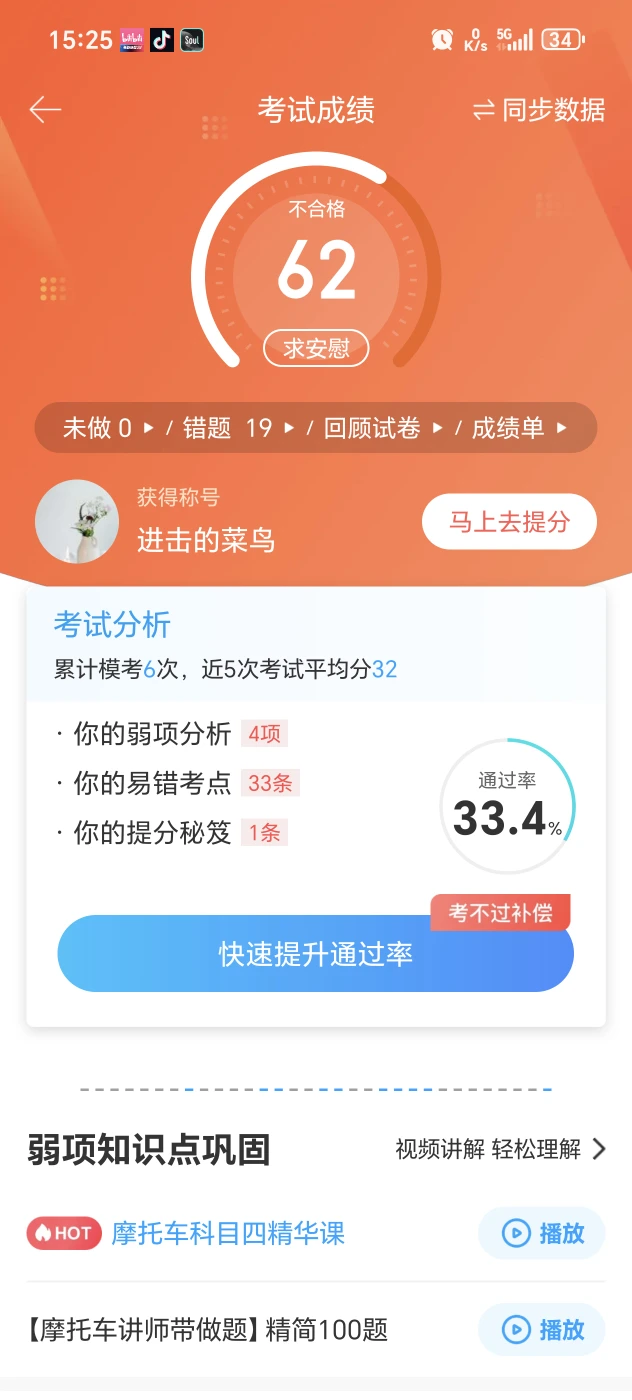View the 成绩单 transcript

click(519, 429)
